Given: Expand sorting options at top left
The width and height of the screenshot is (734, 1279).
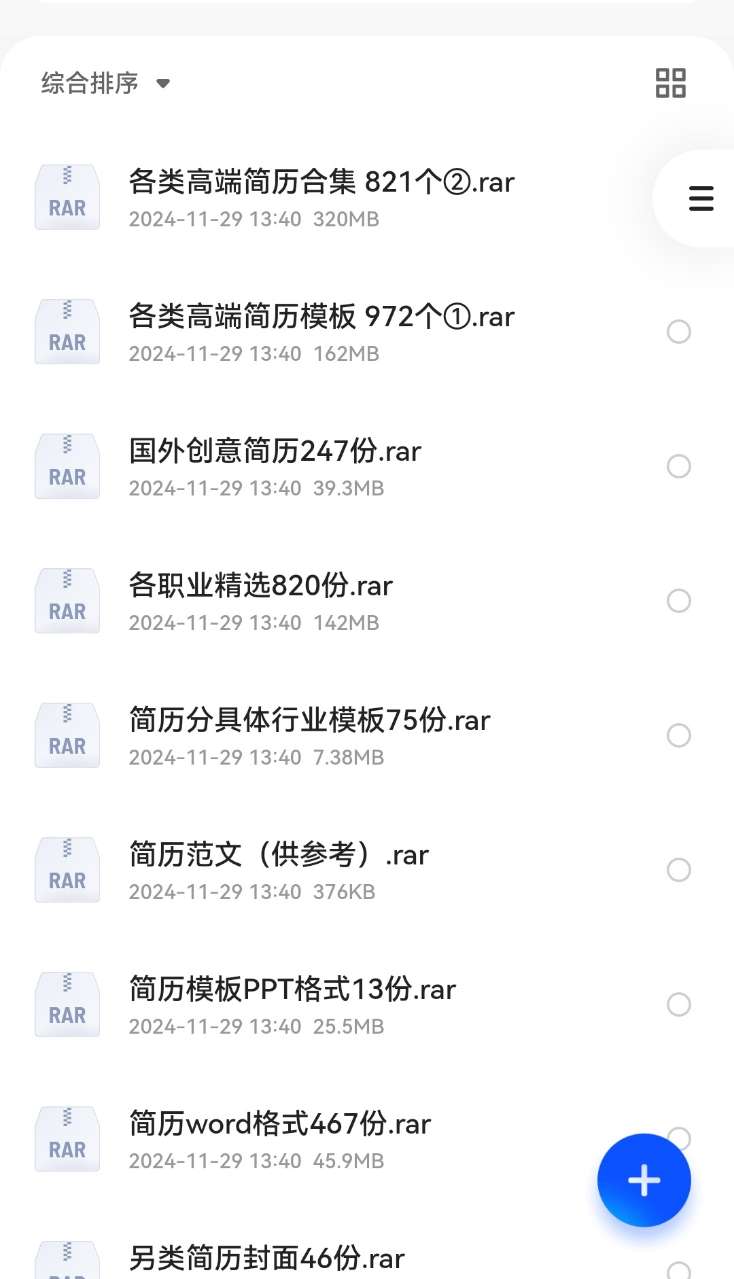Looking at the screenshot, I should click(x=105, y=83).
